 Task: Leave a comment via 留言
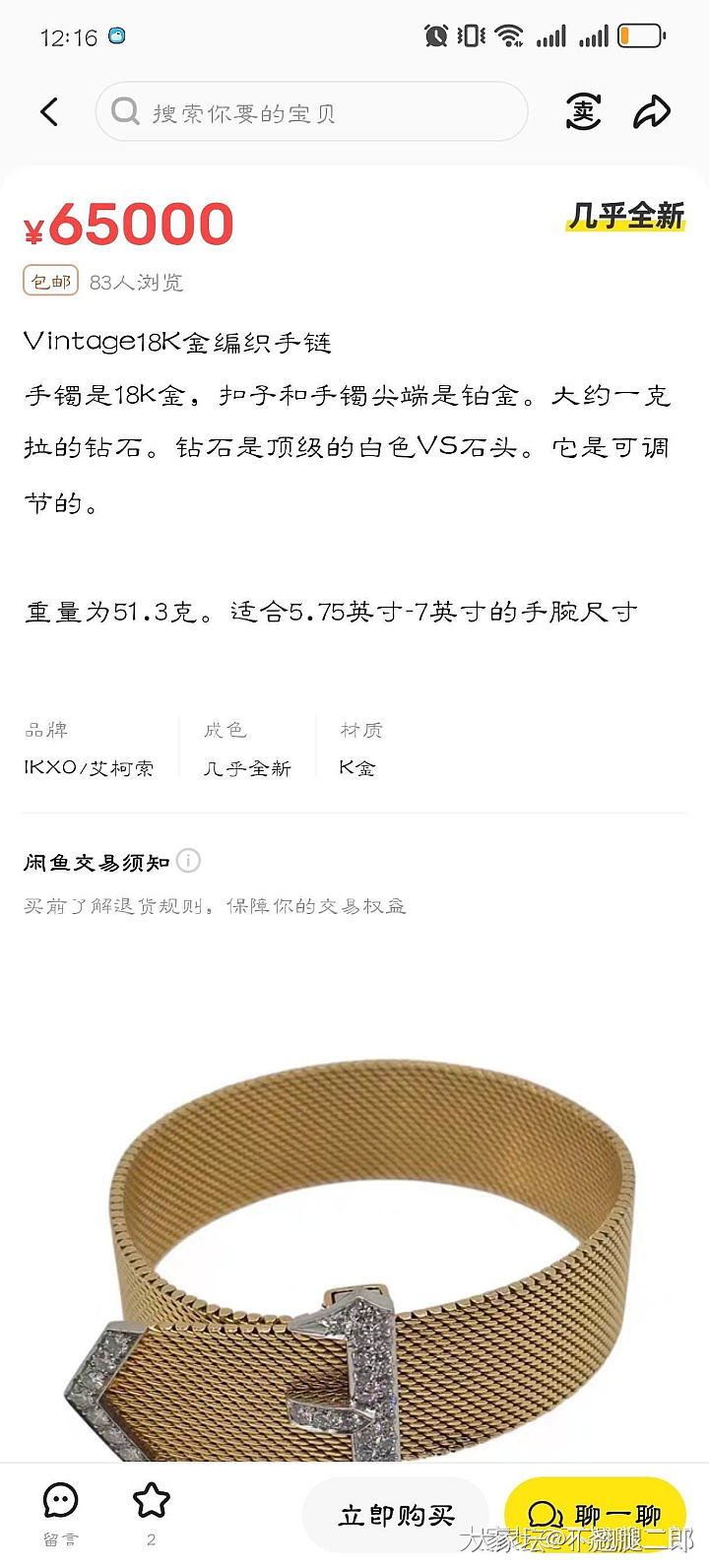tap(61, 1512)
